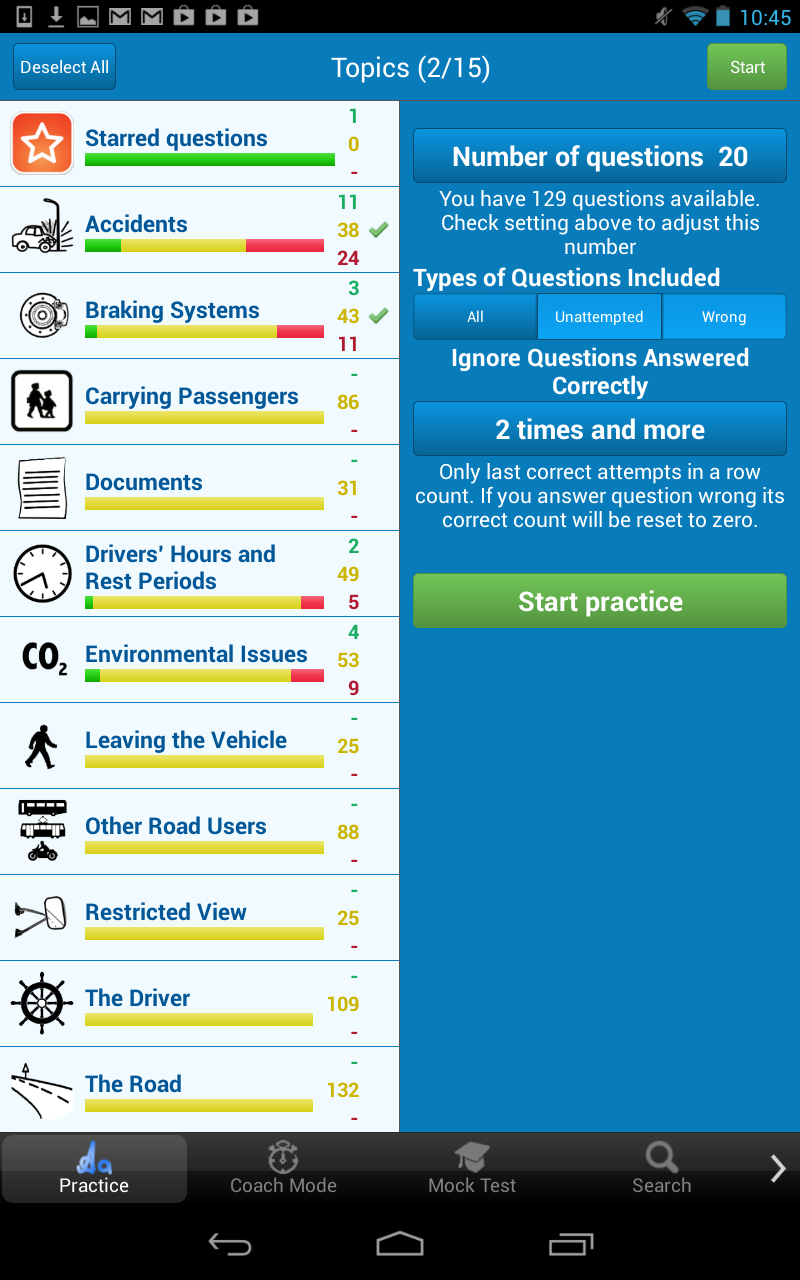Select the Unattempted questions tab
The width and height of the screenshot is (800, 1280).
(x=599, y=316)
